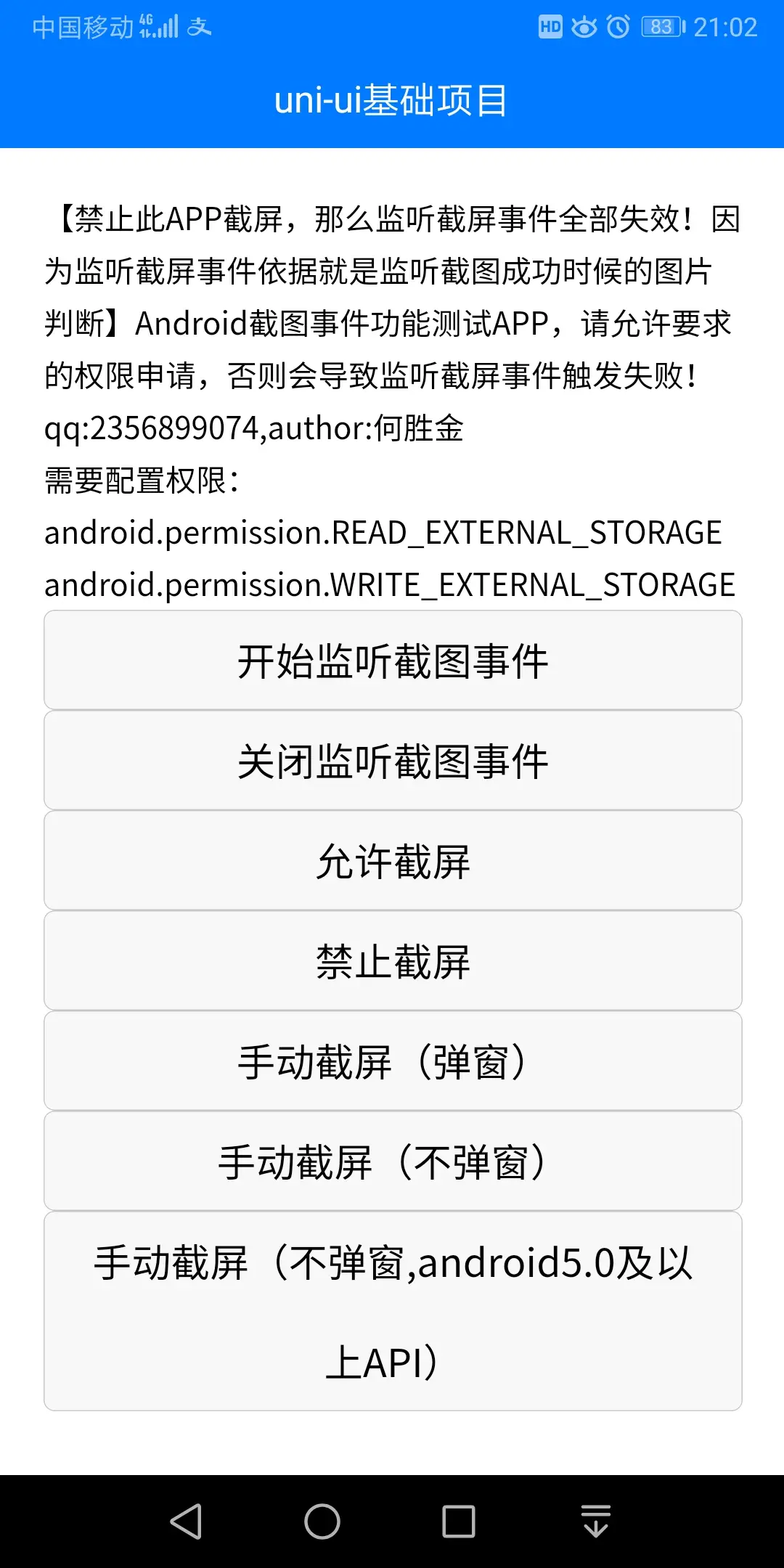Take manual screenshot 手动截屏（弹窗）
The width and height of the screenshot is (784, 1568).
(x=393, y=1061)
